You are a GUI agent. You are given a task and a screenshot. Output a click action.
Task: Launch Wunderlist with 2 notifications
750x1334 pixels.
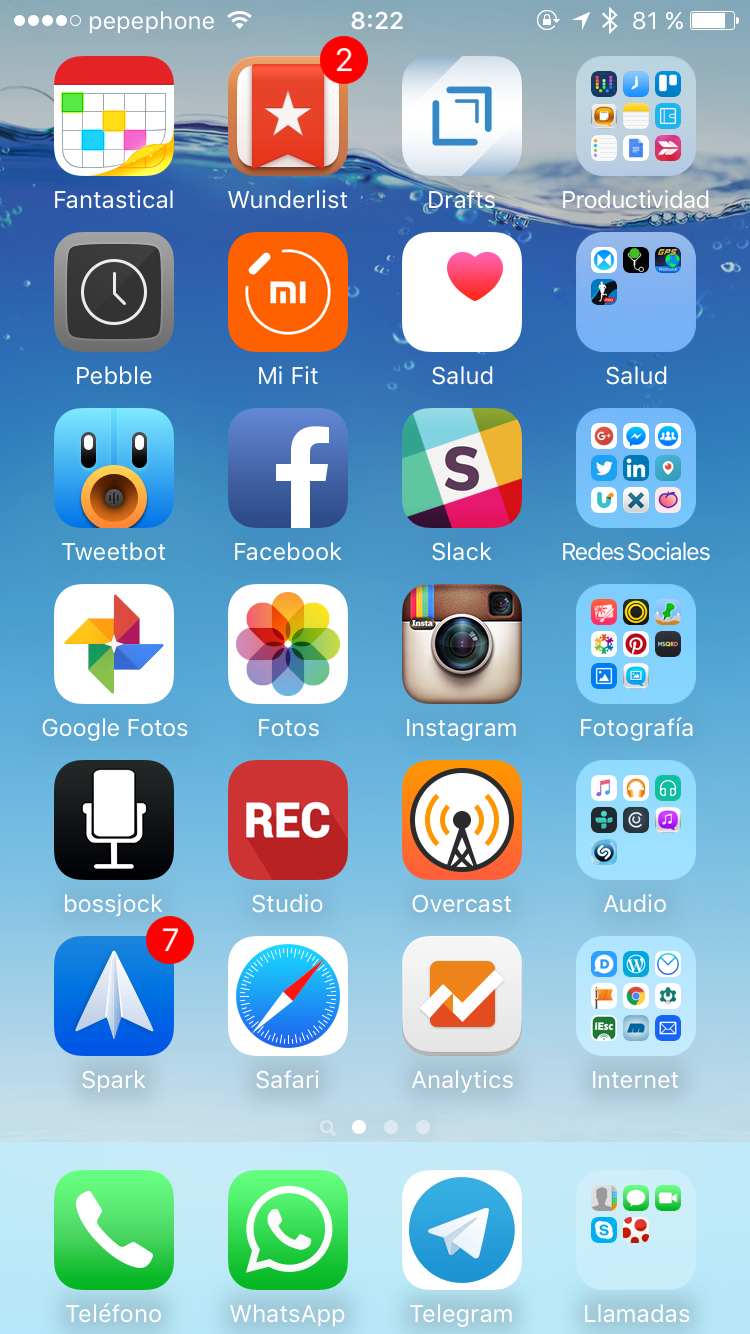288,116
